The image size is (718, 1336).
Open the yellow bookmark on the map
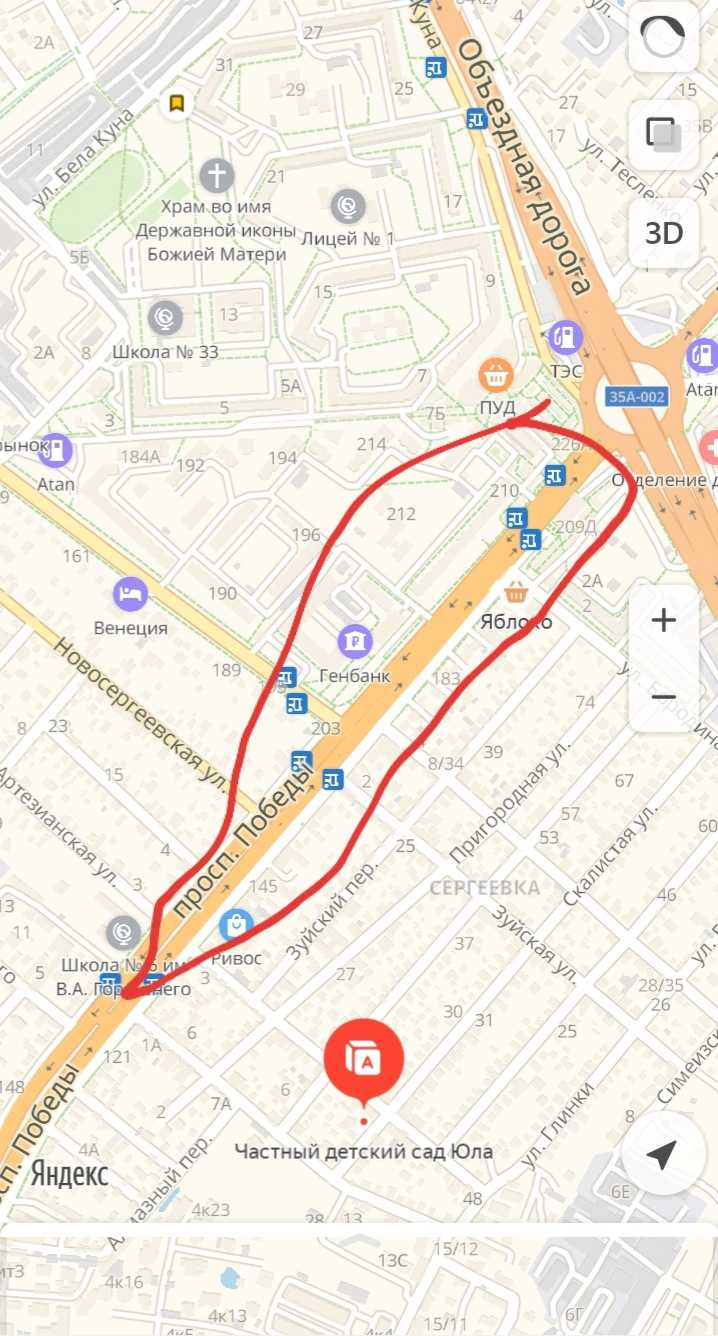pos(177,103)
